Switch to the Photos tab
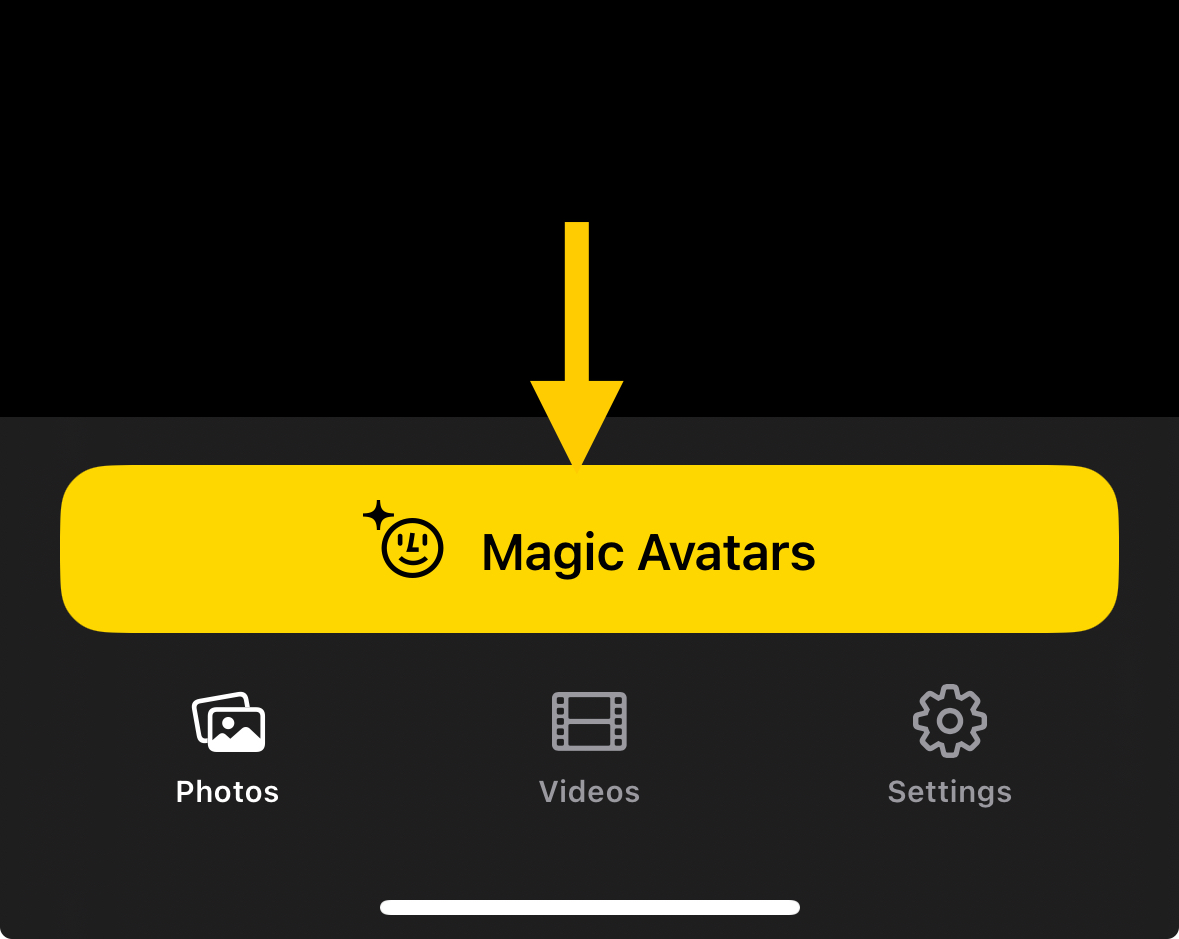1179x939 pixels. point(228,745)
